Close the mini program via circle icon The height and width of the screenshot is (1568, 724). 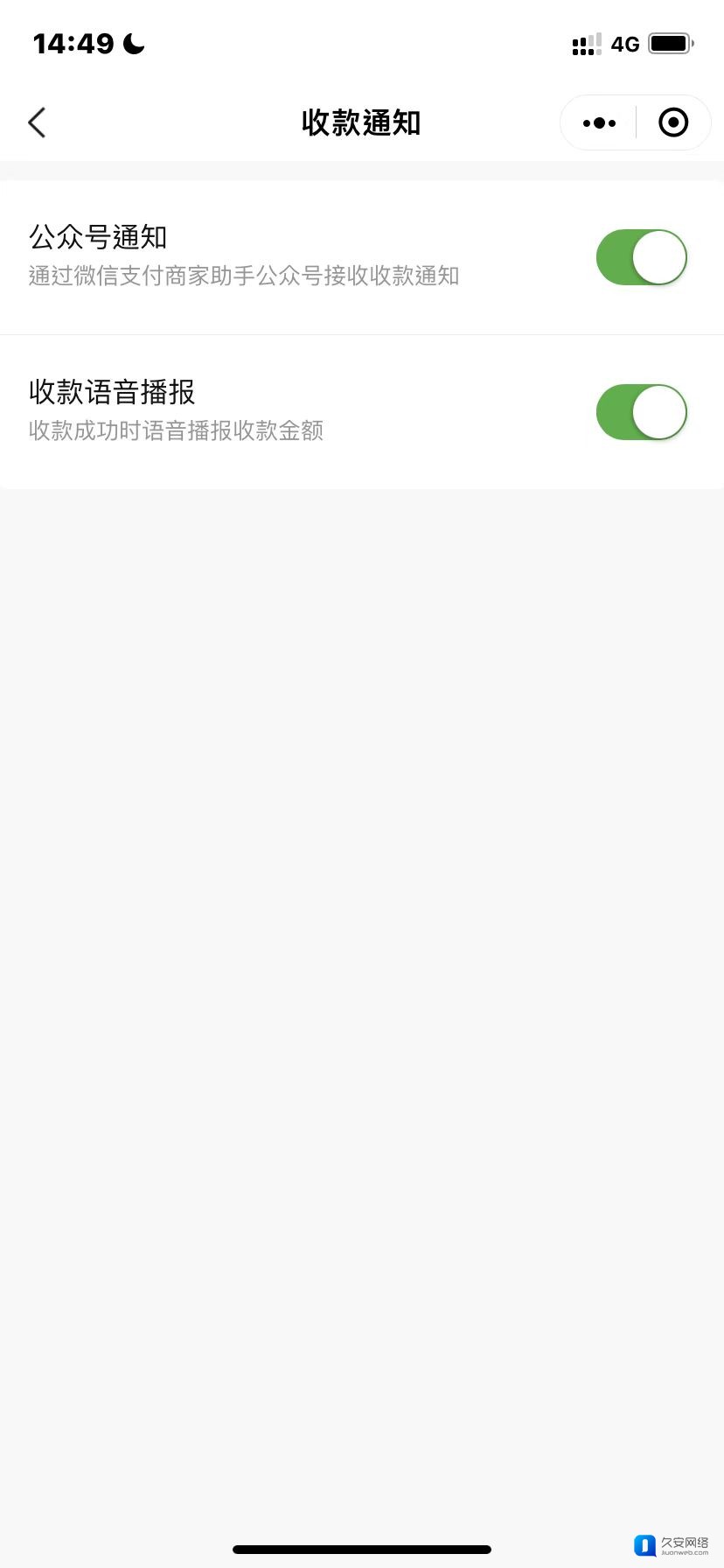coord(672,122)
